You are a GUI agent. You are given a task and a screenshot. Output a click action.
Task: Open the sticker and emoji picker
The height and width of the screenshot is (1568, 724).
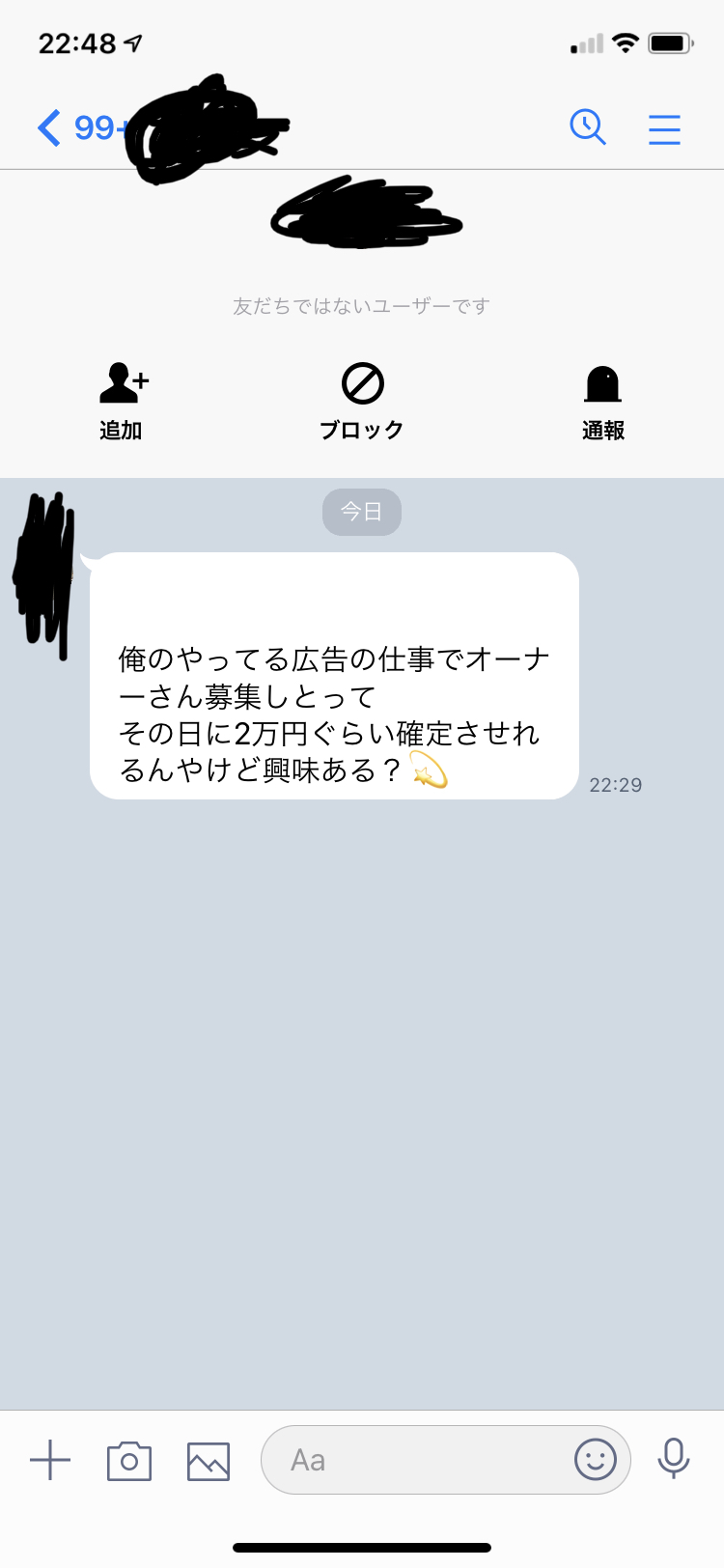595,1460
